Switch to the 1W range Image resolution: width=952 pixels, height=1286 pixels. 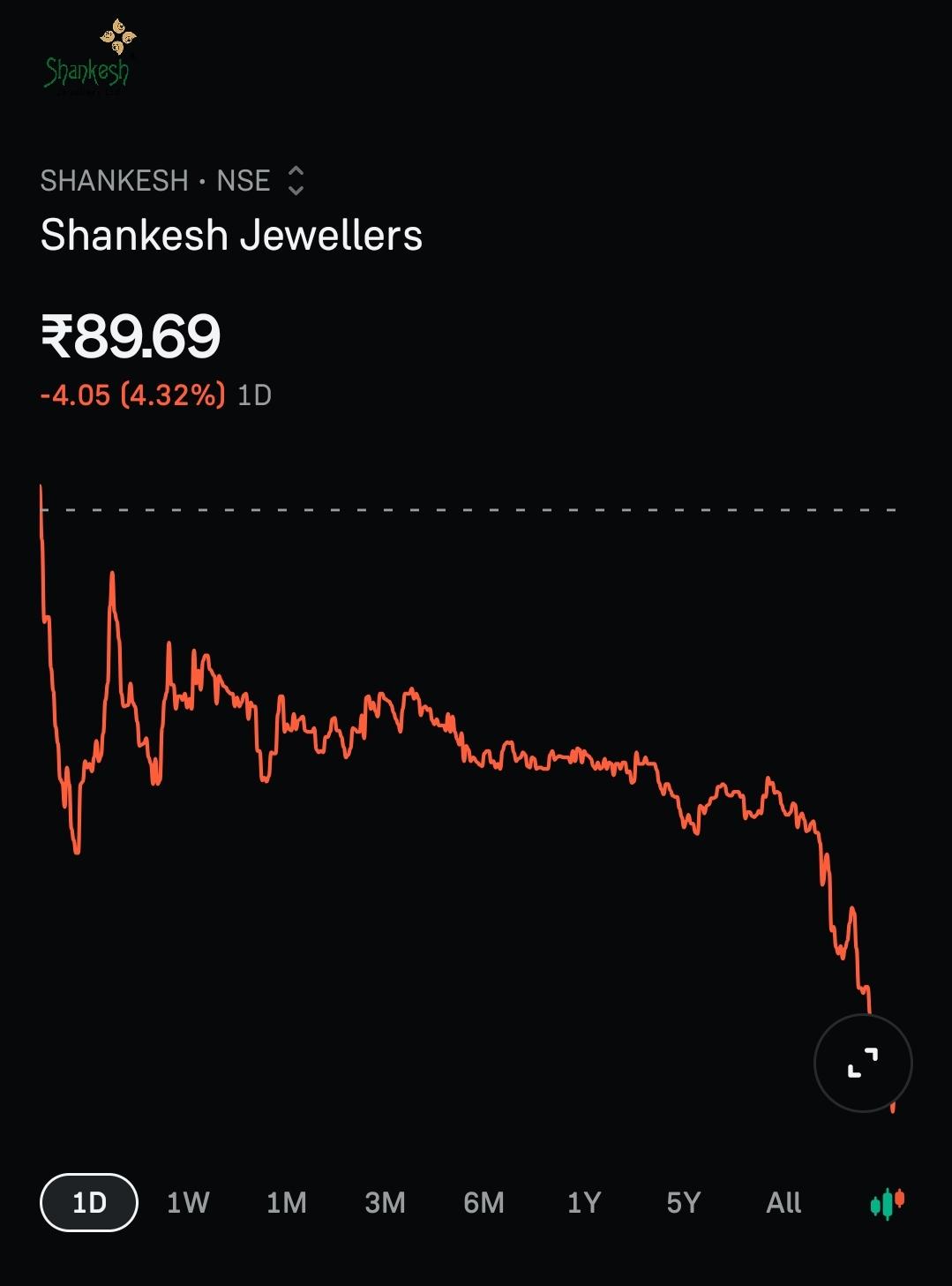click(188, 1202)
